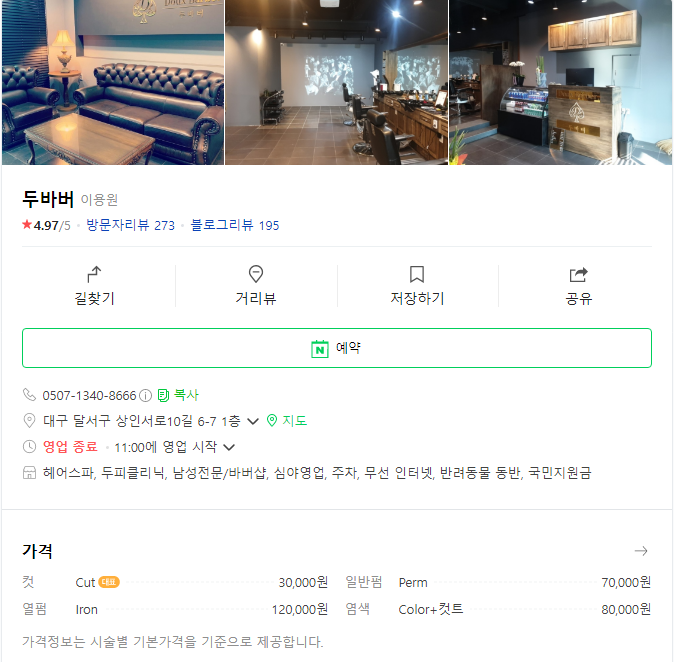The height and width of the screenshot is (662, 674).
Task: View the barber shop interior photo
Action: pyautogui.click(x=336, y=82)
